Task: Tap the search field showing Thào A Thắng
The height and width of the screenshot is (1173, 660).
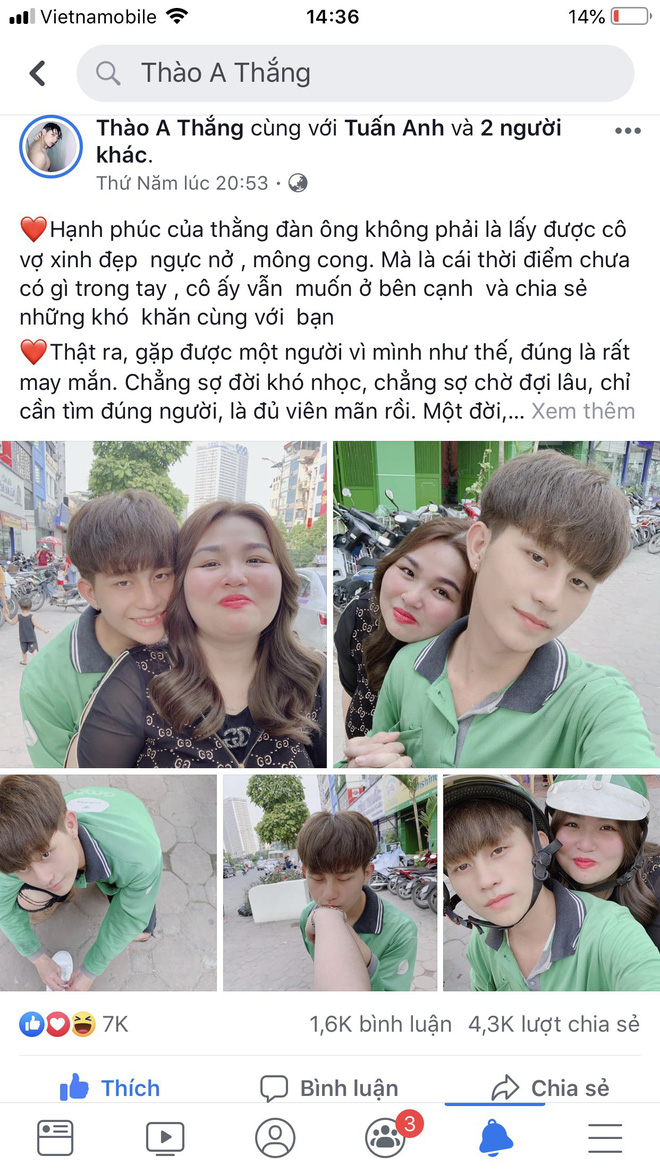Action: coord(355,73)
